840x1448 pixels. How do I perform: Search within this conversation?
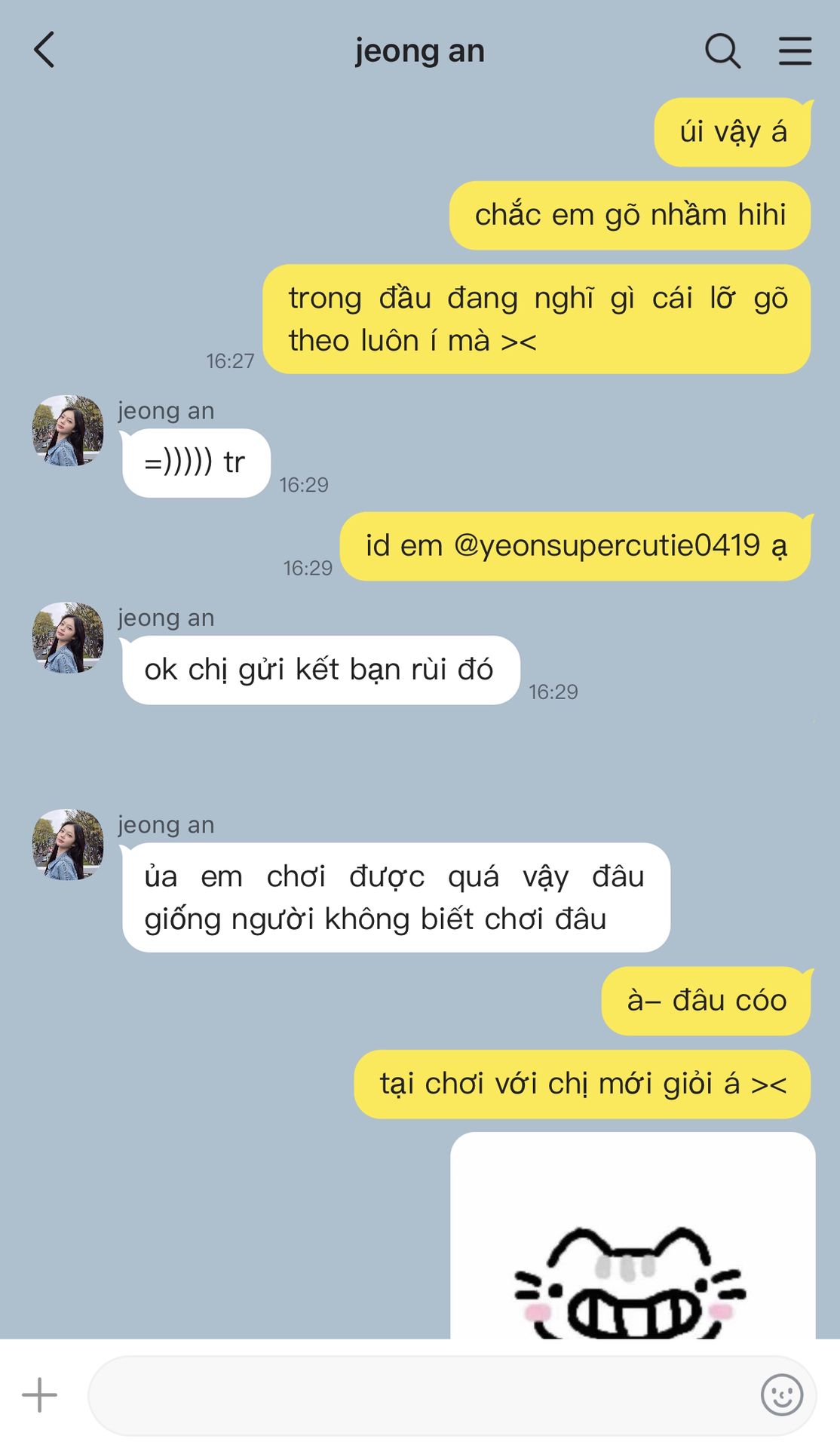tap(722, 51)
